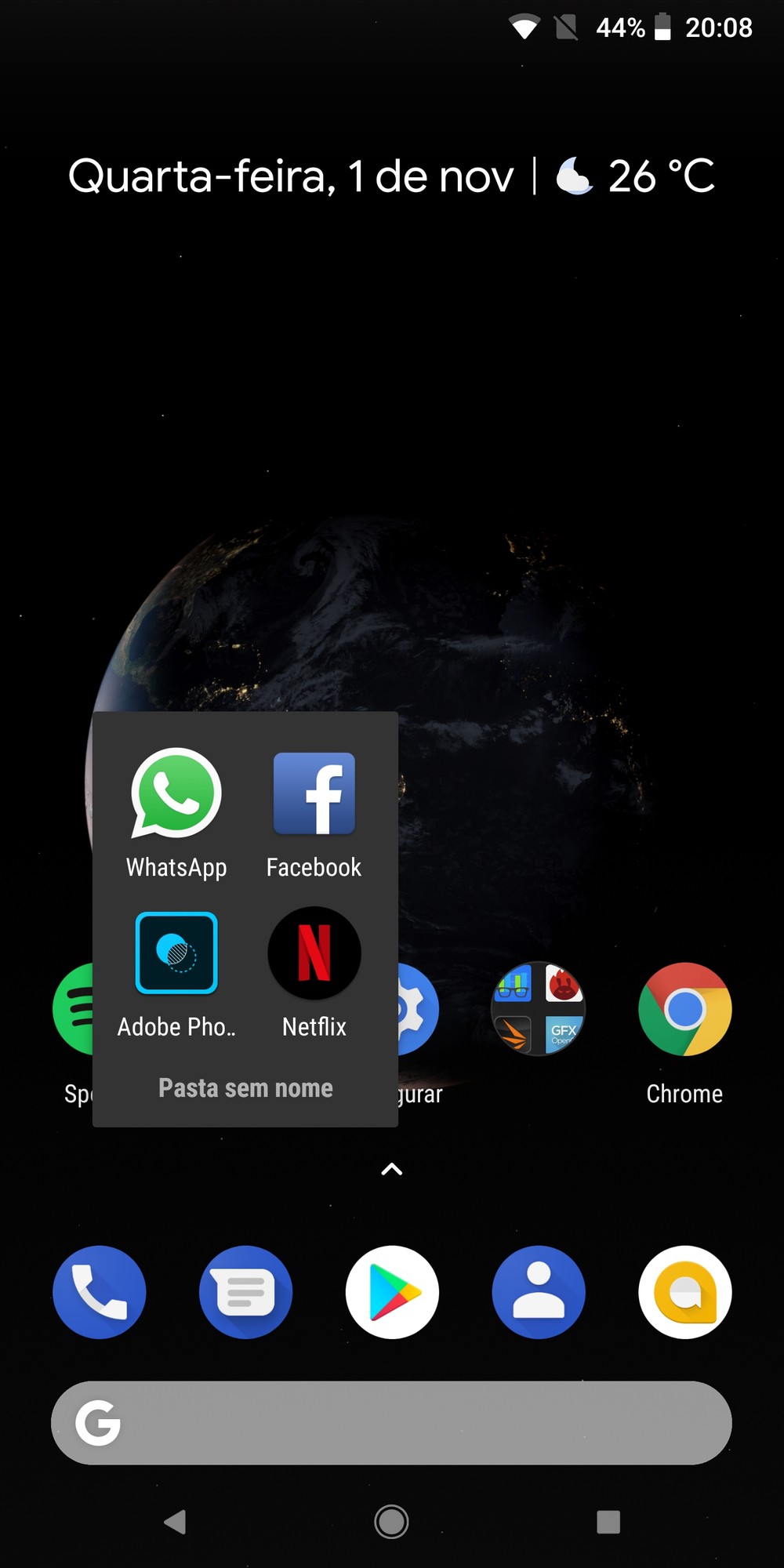The height and width of the screenshot is (1568, 784).
Task: Open the Allo chat app
Action: [685, 1292]
